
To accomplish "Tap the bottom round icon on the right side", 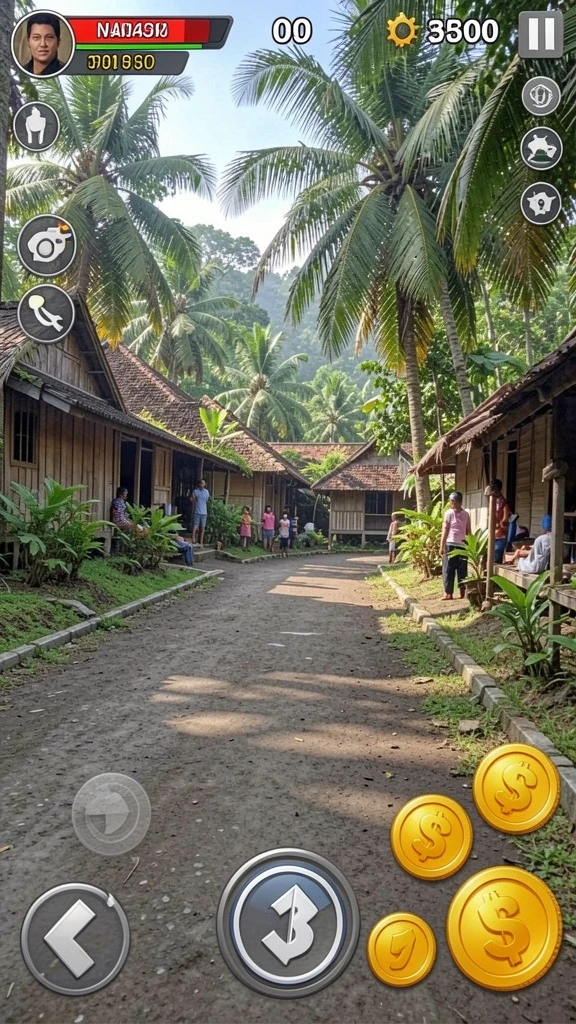I will 541,204.
